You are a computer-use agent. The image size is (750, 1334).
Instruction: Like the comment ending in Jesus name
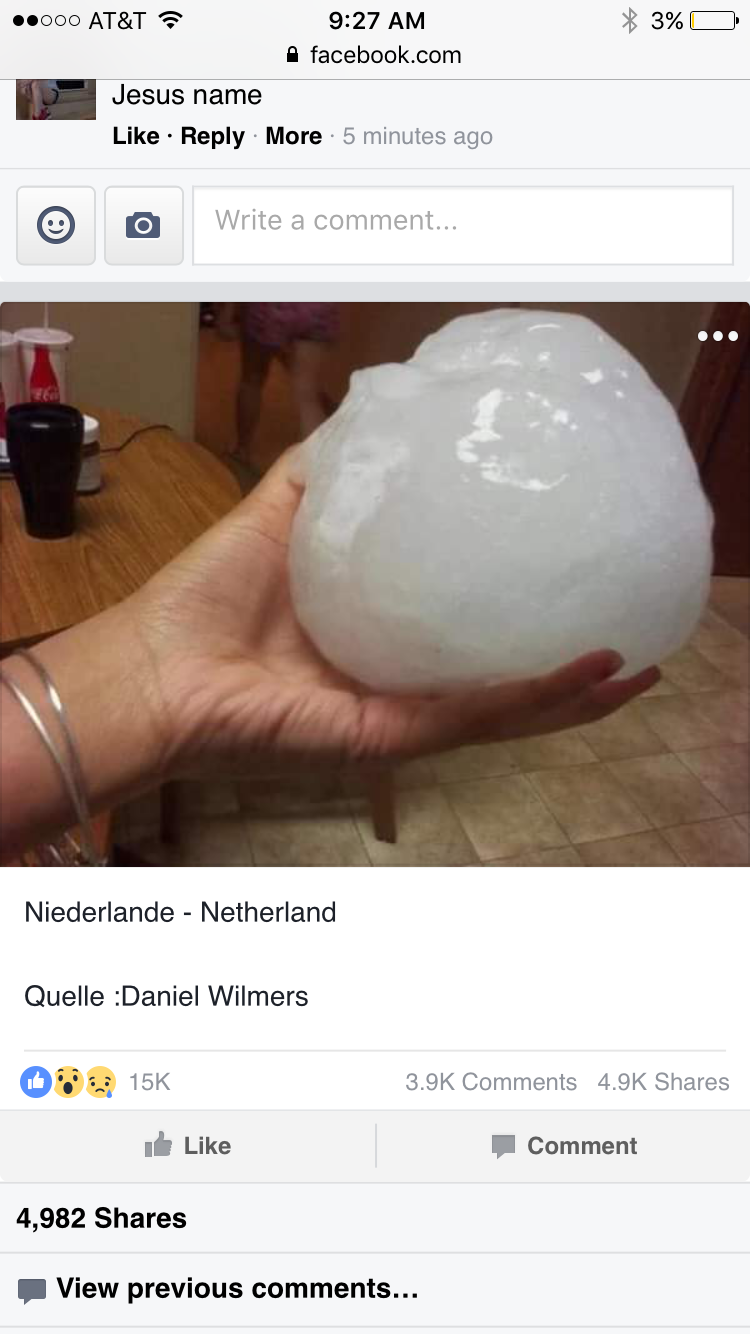click(135, 136)
